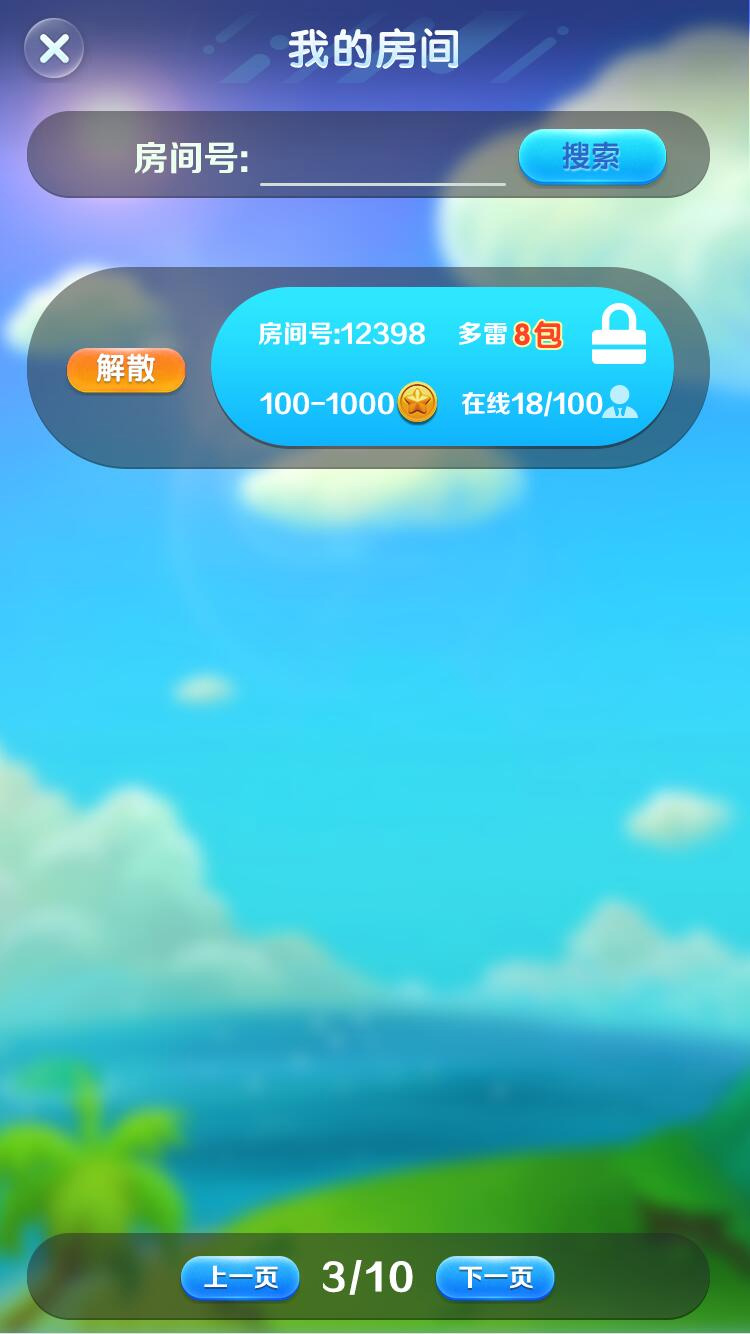This screenshot has height=1334, width=750.
Task: Click the 我的房间 title
Action: point(372,48)
